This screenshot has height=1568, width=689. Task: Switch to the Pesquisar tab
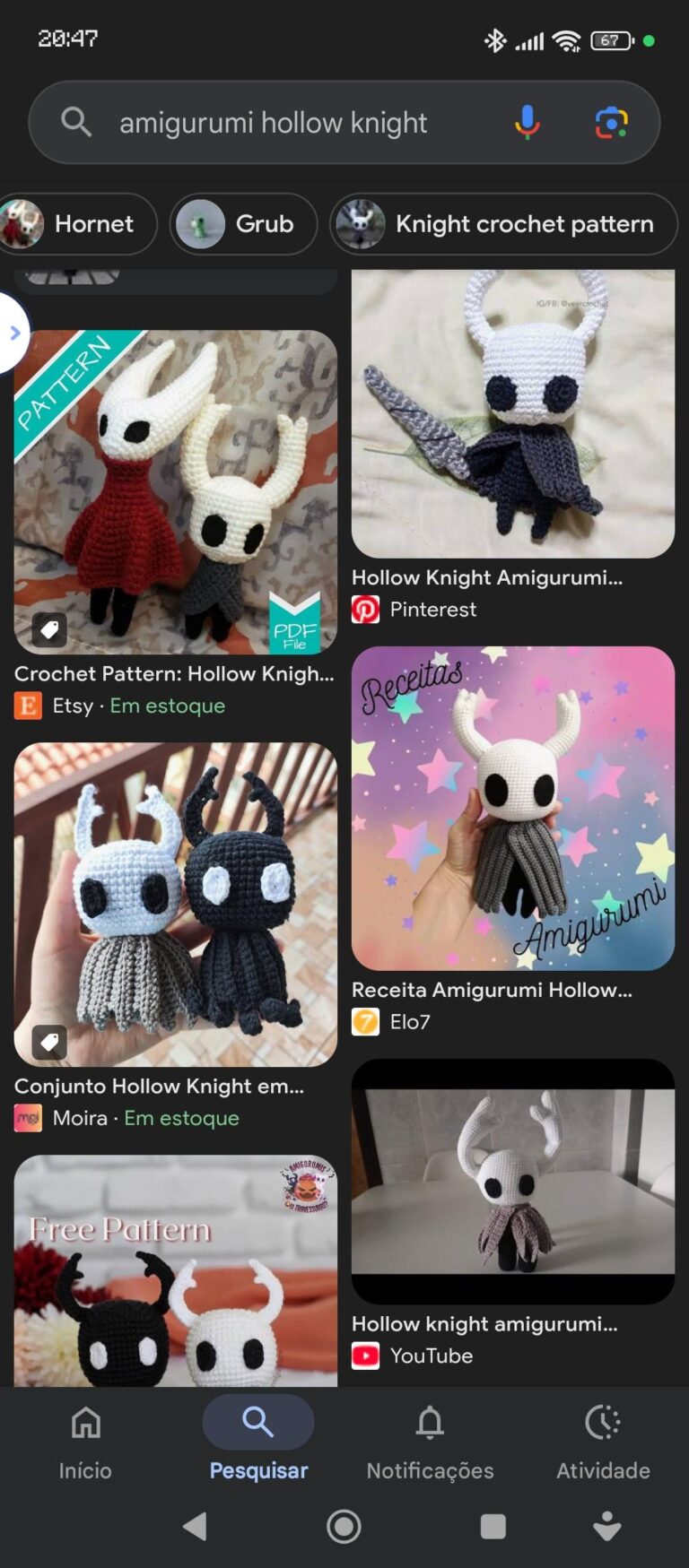pos(258,1437)
